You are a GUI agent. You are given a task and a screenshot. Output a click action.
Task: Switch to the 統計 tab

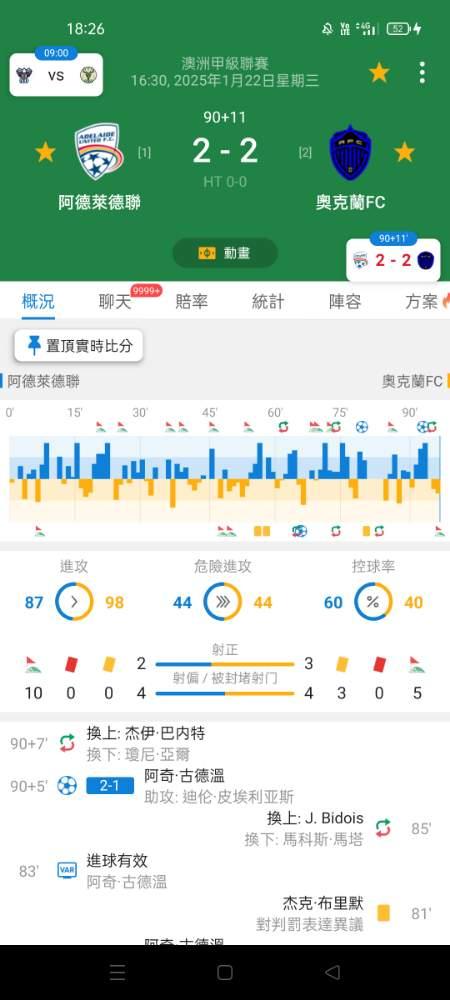pos(268,302)
